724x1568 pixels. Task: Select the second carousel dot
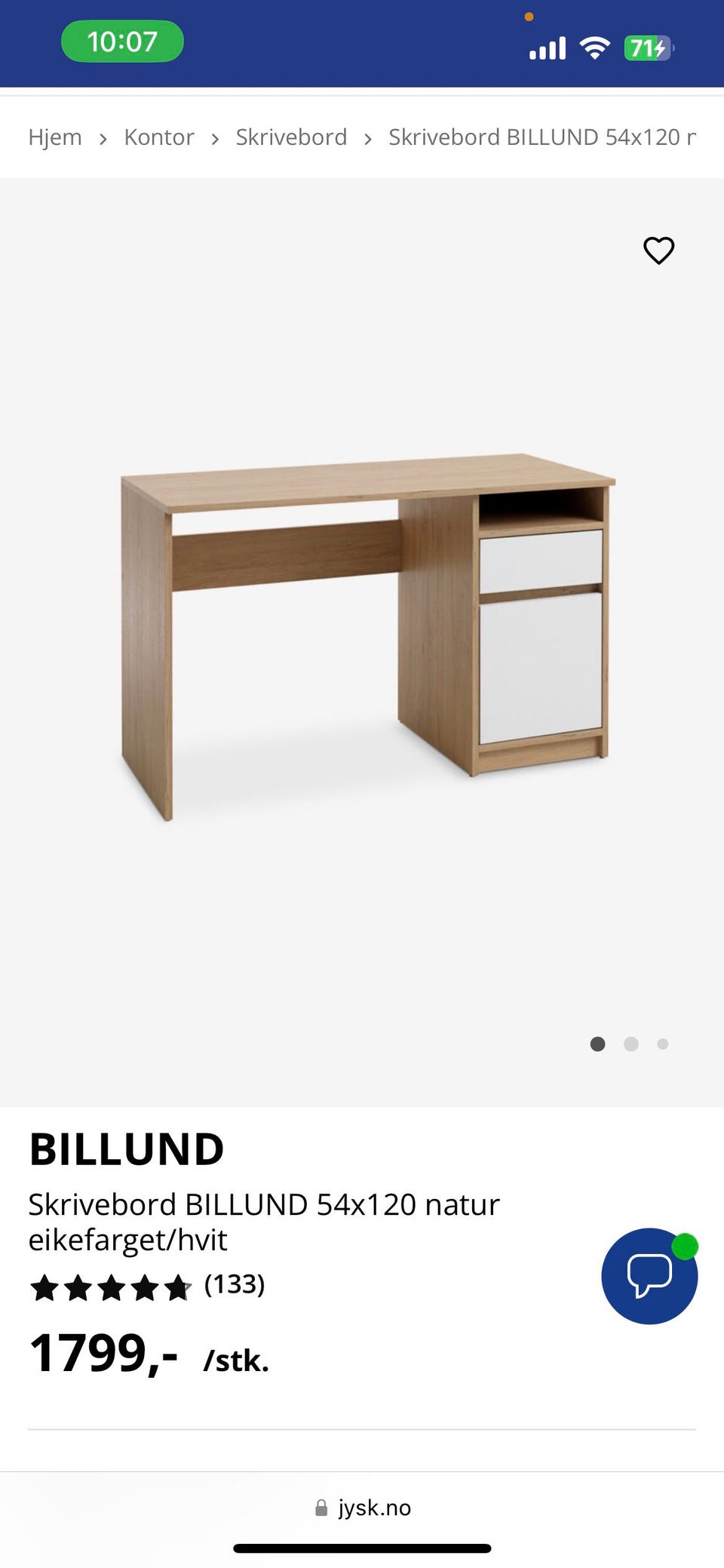(630, 1044)
